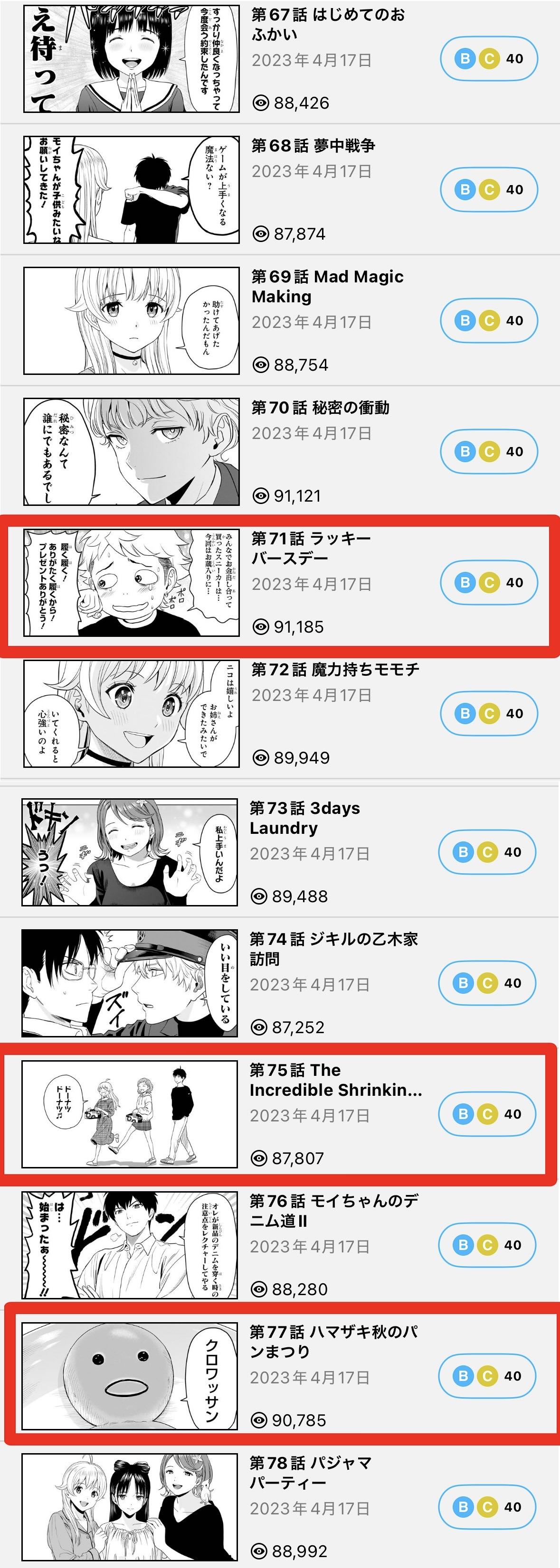Open chapter 77 ハマザキ秋のパンまつり
This screenshot has width=560, height=1568.
coord(333,1341)
